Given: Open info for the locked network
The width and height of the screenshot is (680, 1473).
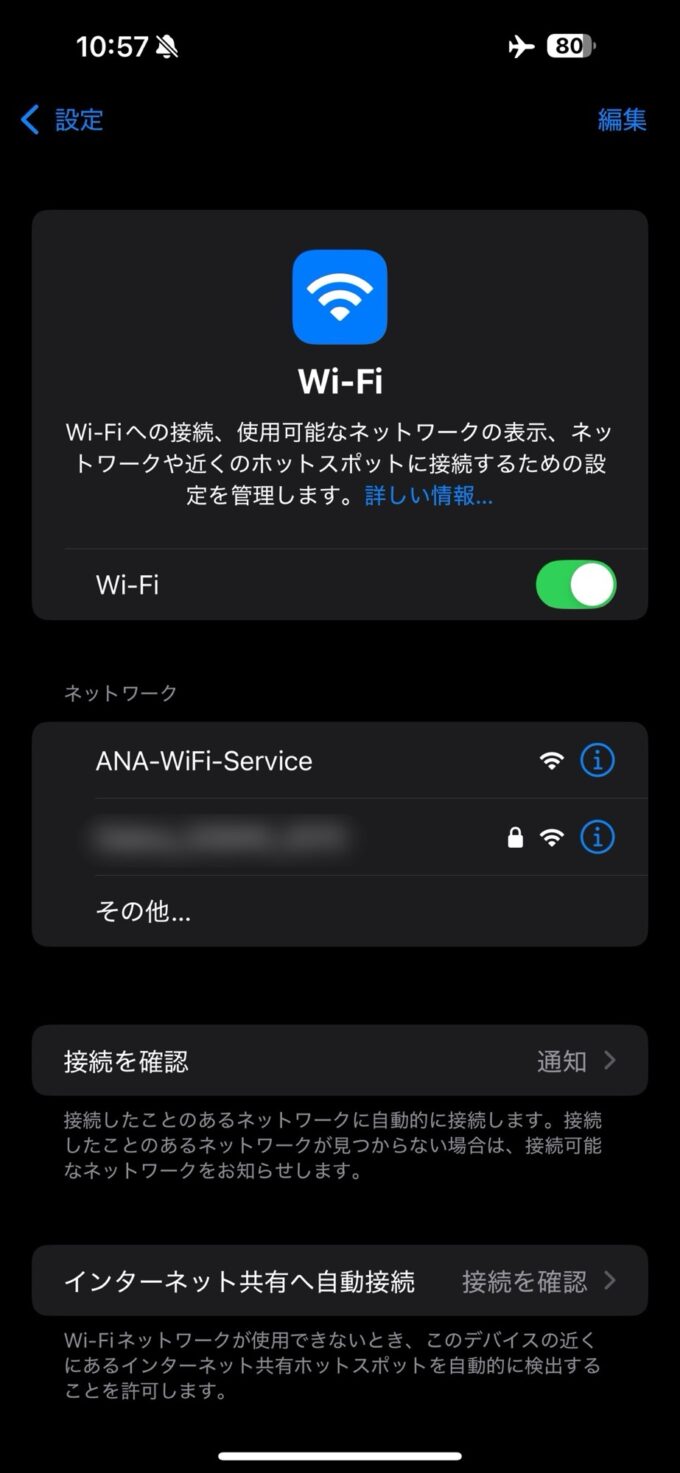Looking at the screenshot, I should pos(598,837).
